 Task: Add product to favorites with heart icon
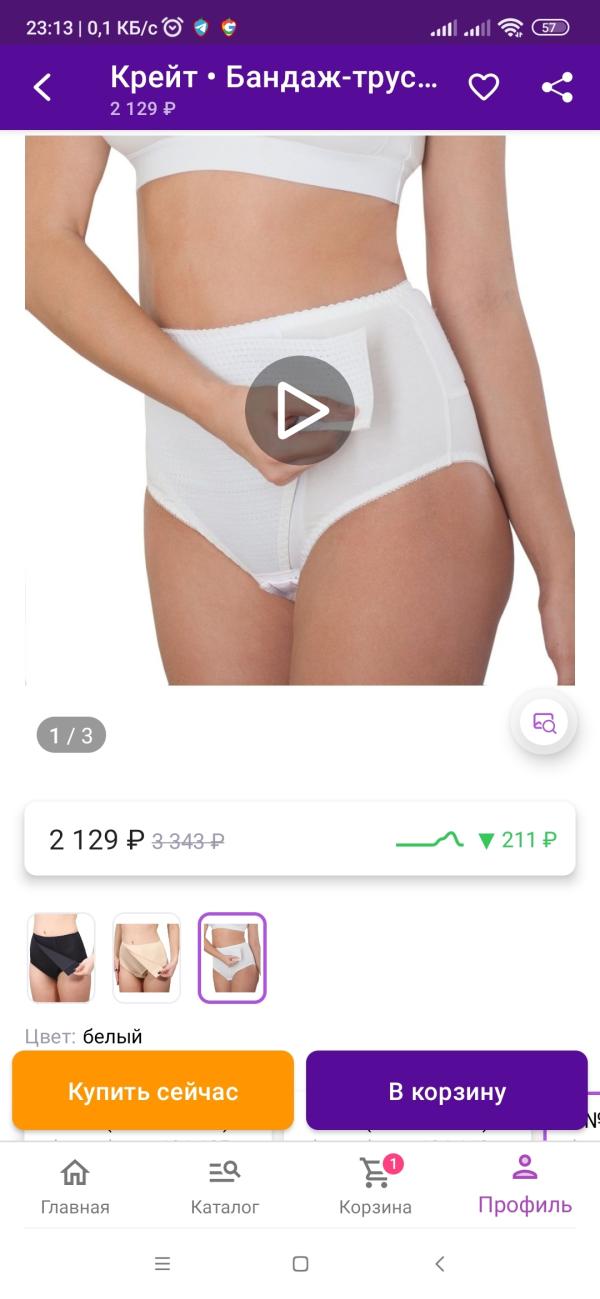point(484,88)
